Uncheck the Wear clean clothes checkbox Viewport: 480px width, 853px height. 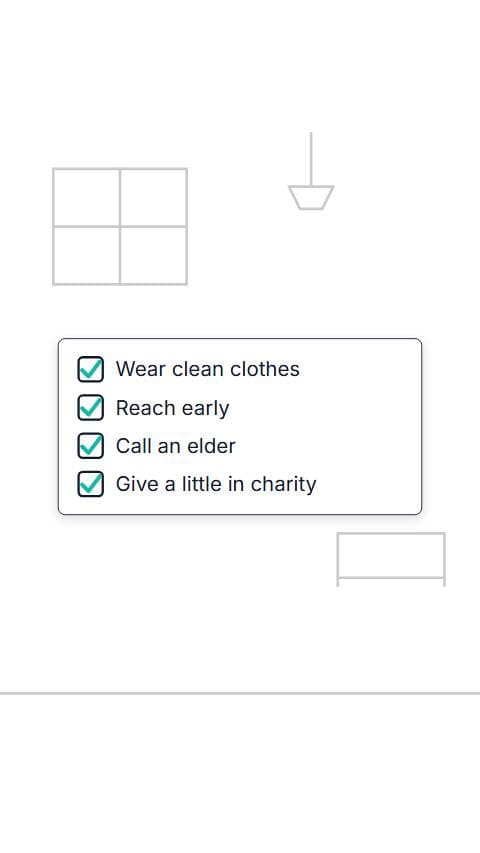[90, 369]
